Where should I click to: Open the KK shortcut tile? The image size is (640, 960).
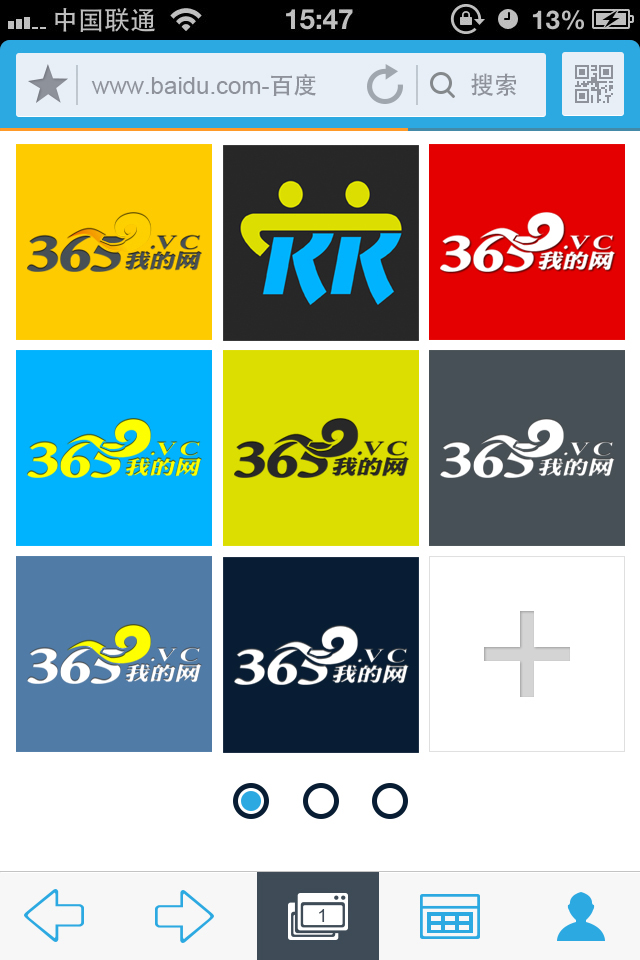click(320, 242)
